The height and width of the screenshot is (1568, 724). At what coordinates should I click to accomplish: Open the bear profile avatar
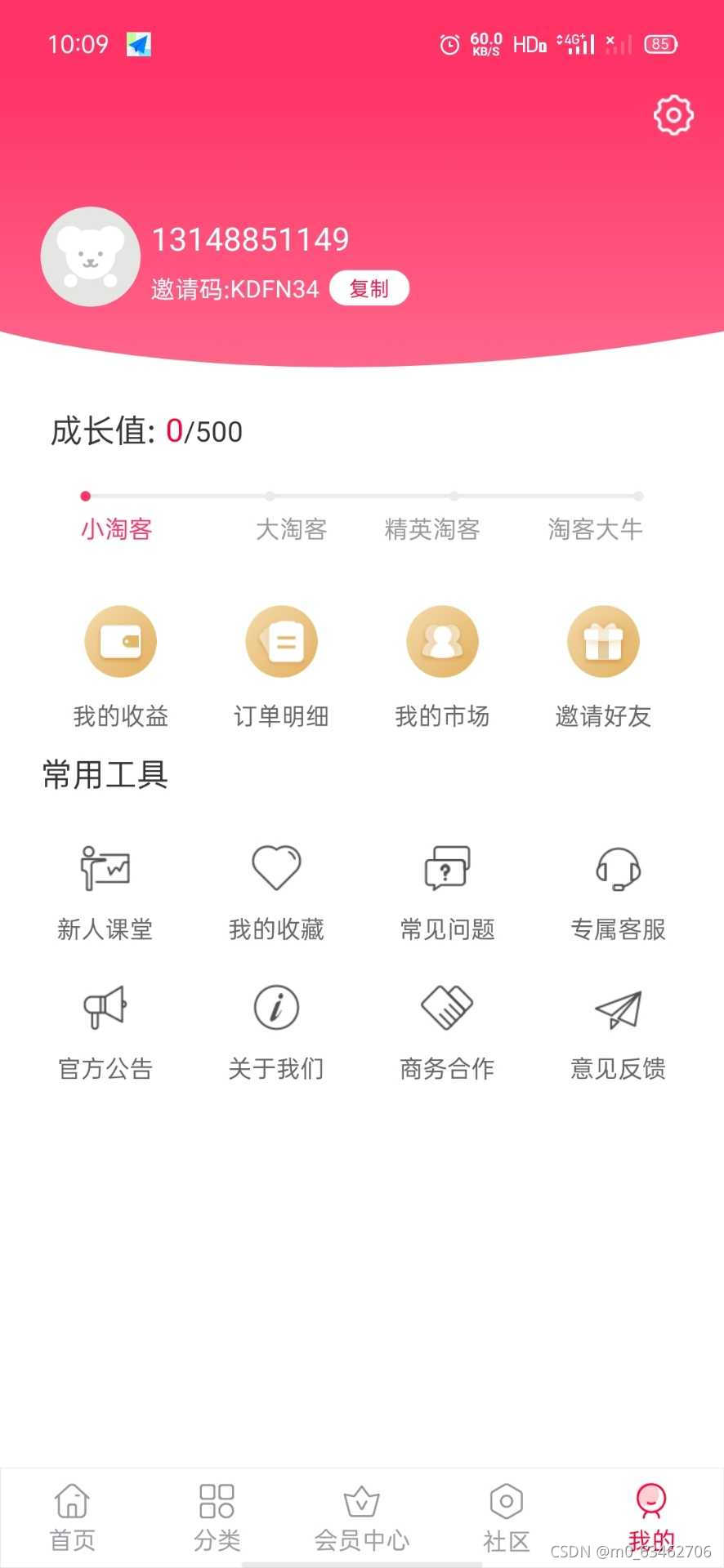[x=91, y=256]
